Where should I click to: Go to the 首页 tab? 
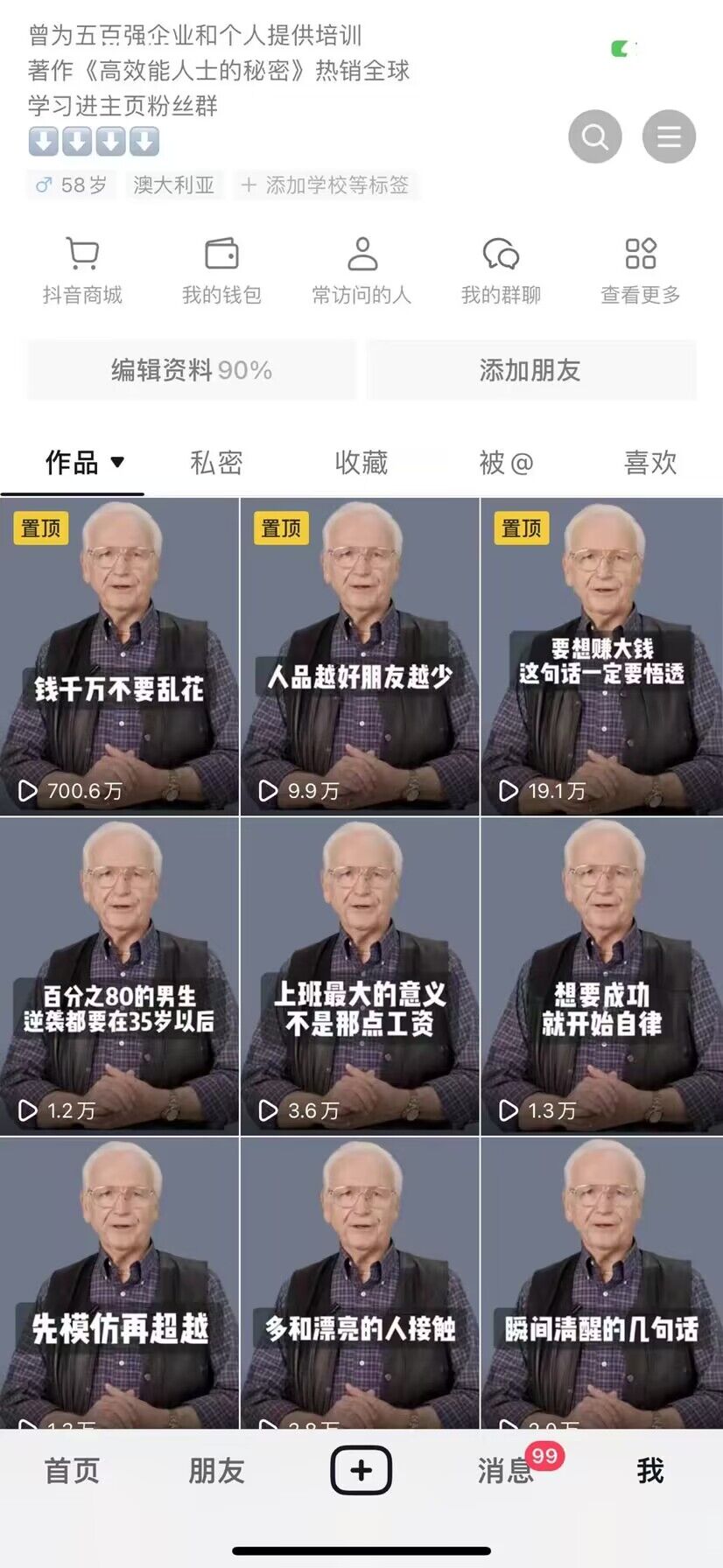[72, 1471]
